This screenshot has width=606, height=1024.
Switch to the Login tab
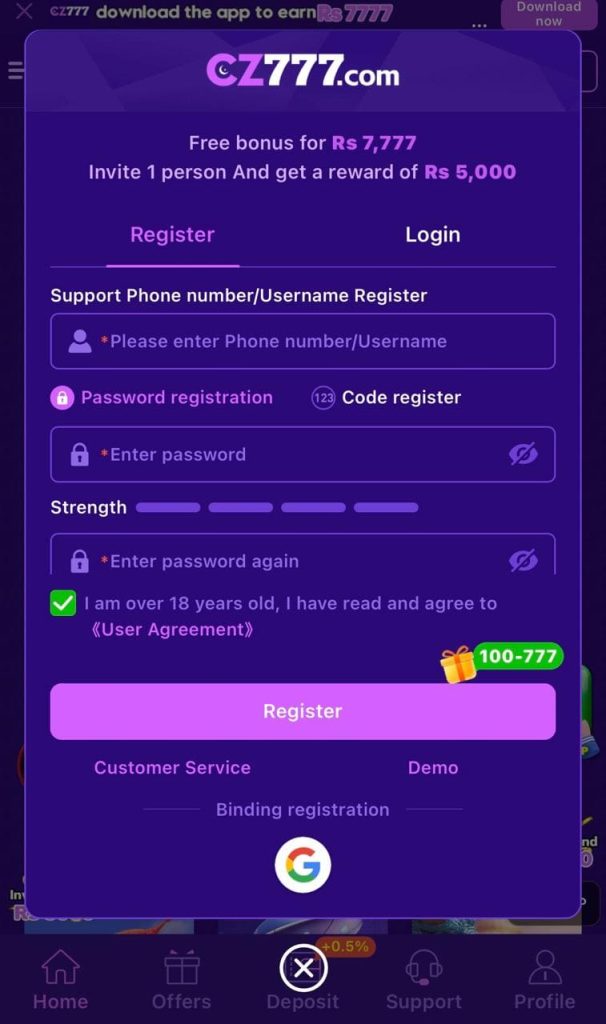click(432, 235)
